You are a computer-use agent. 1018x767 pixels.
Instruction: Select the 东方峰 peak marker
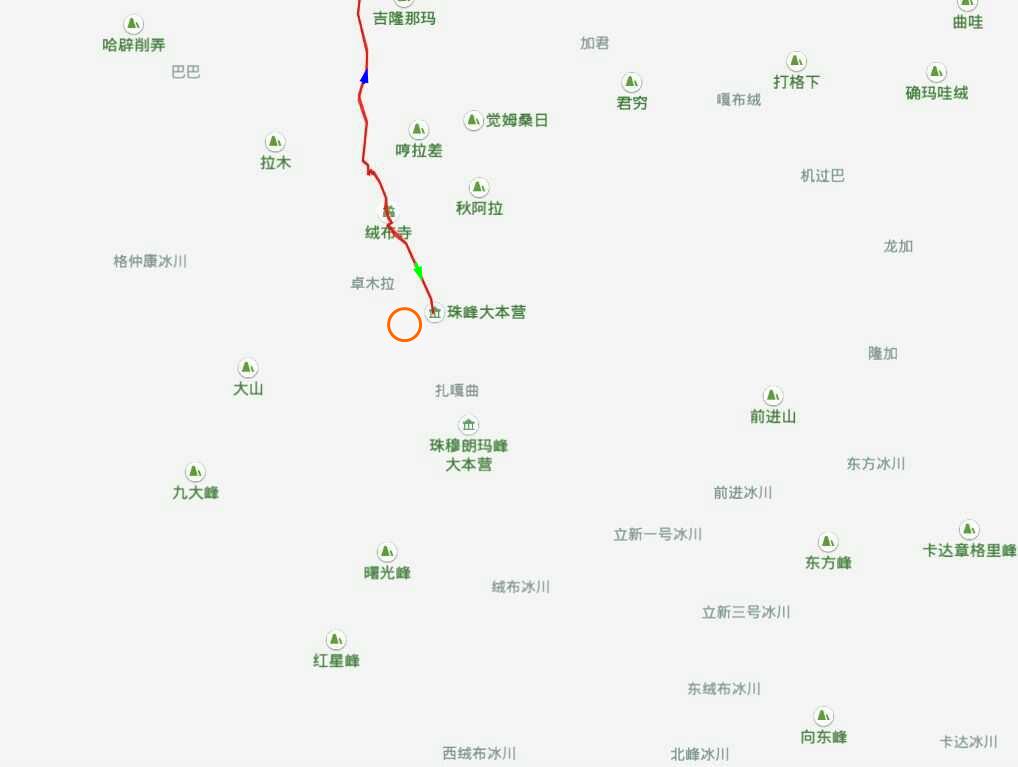click(828, 542)
